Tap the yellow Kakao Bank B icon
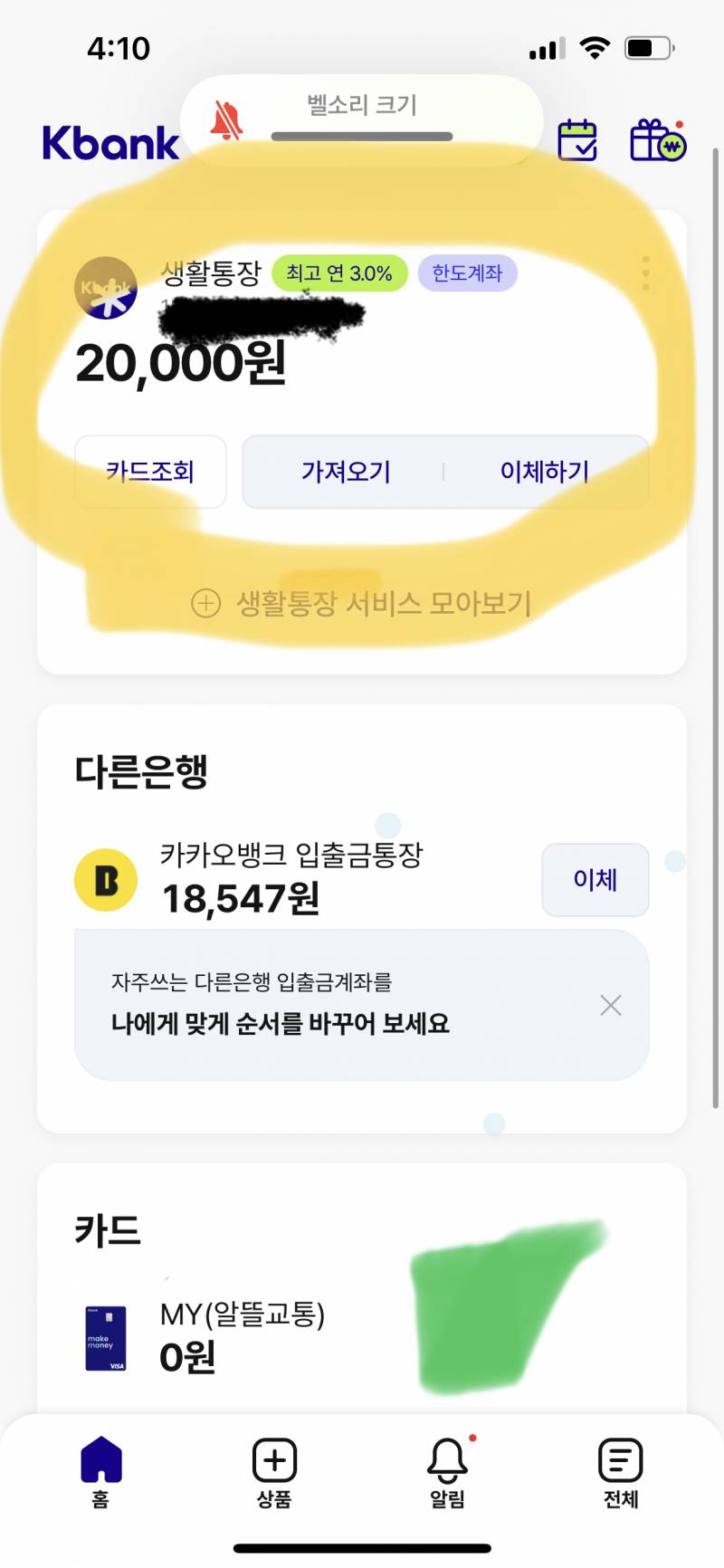This screenshot has height=1568, width=724. [x=105, y=879]
